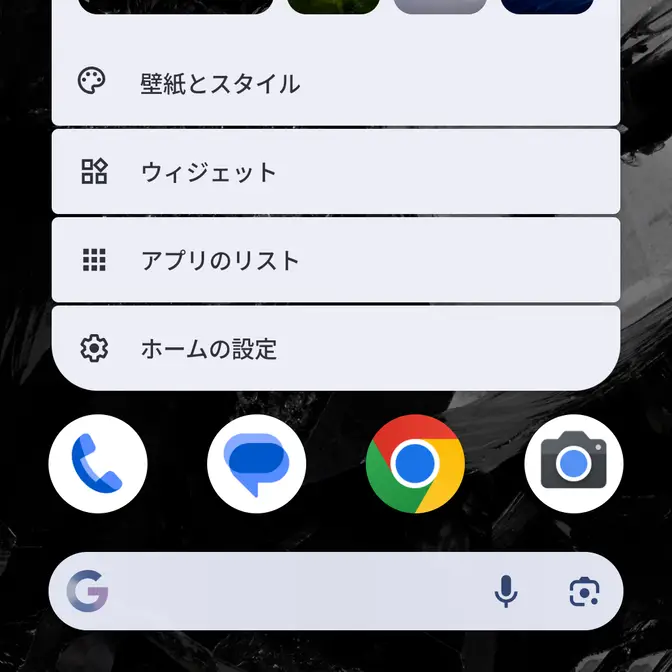Launch Chrome browser
Screen dimensions: 672x672
click(x=415, y=464)
